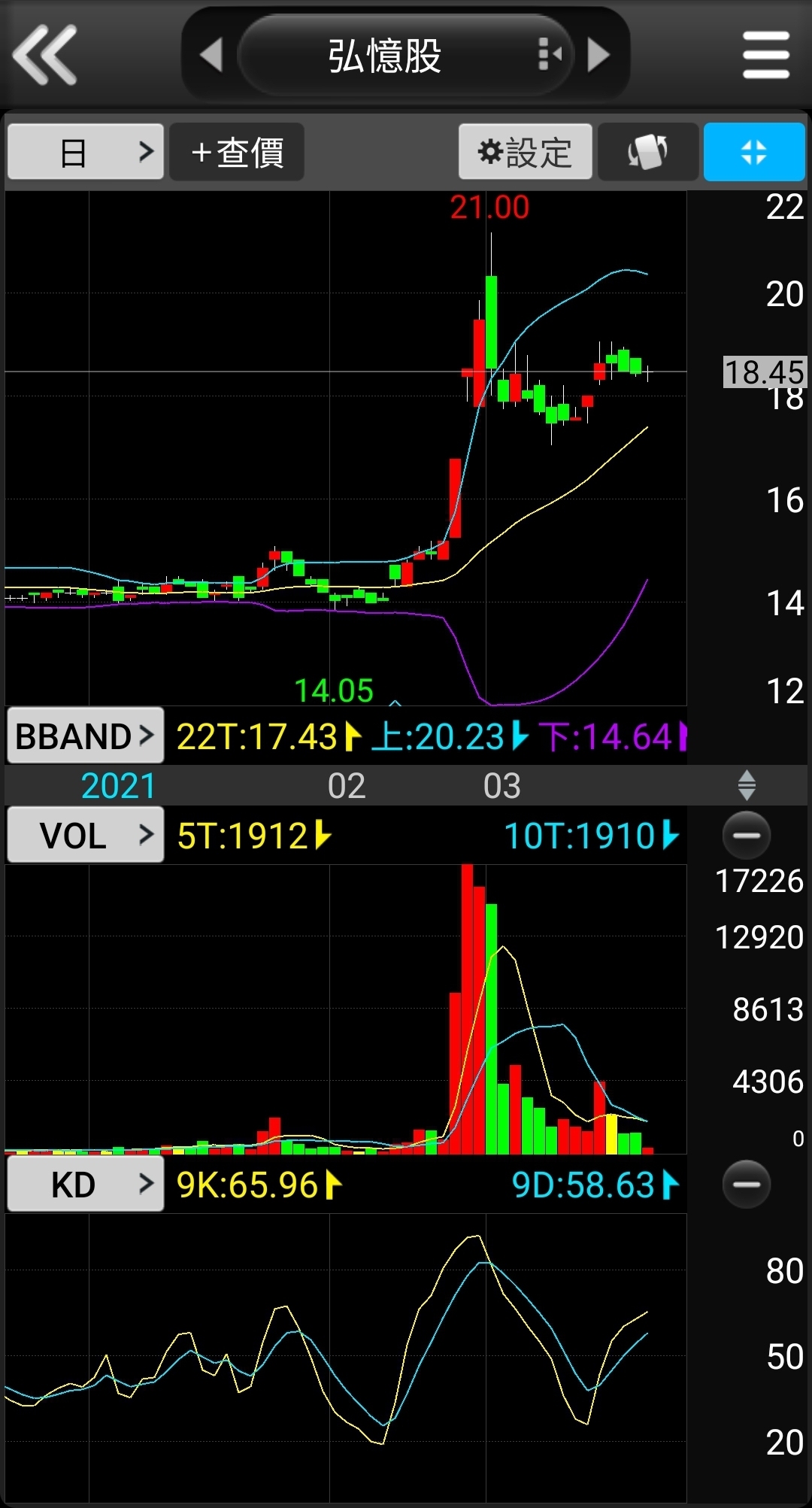Change the VOL indicator
This screenshot has height=1508, width=812.
pyautogui.click(x=85, y=835)
